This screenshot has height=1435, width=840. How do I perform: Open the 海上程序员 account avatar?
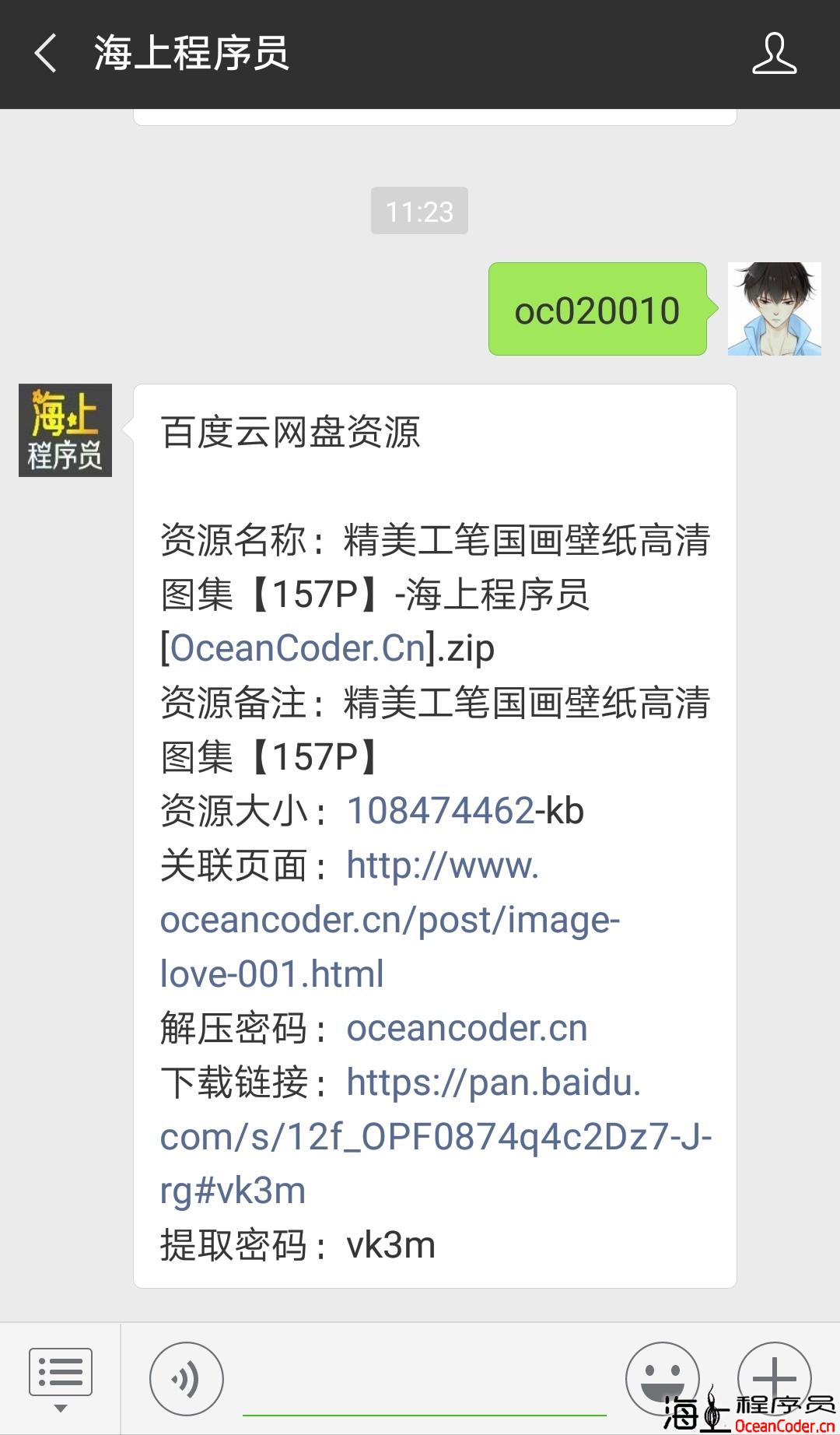(65, 430)
